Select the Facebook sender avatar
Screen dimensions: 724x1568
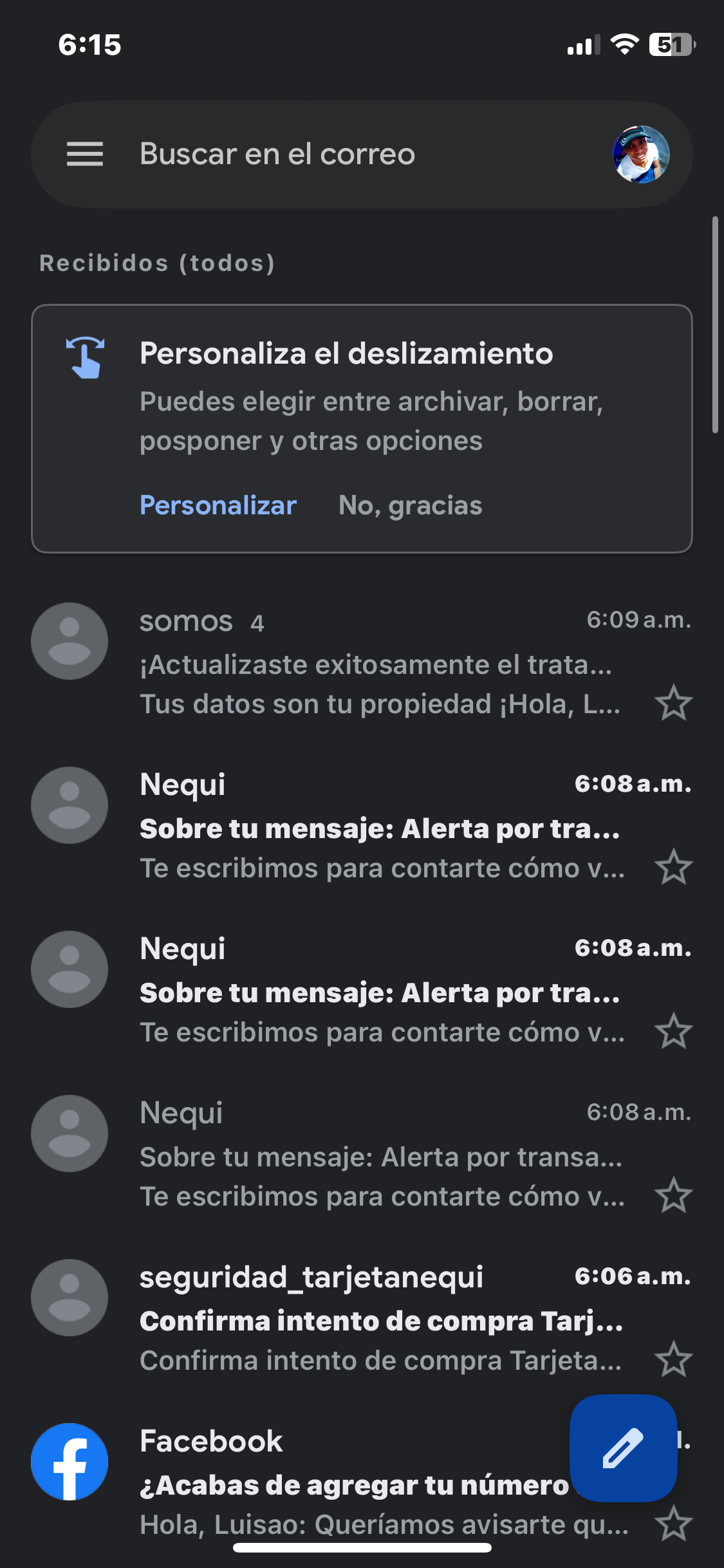coord(70,1462)
